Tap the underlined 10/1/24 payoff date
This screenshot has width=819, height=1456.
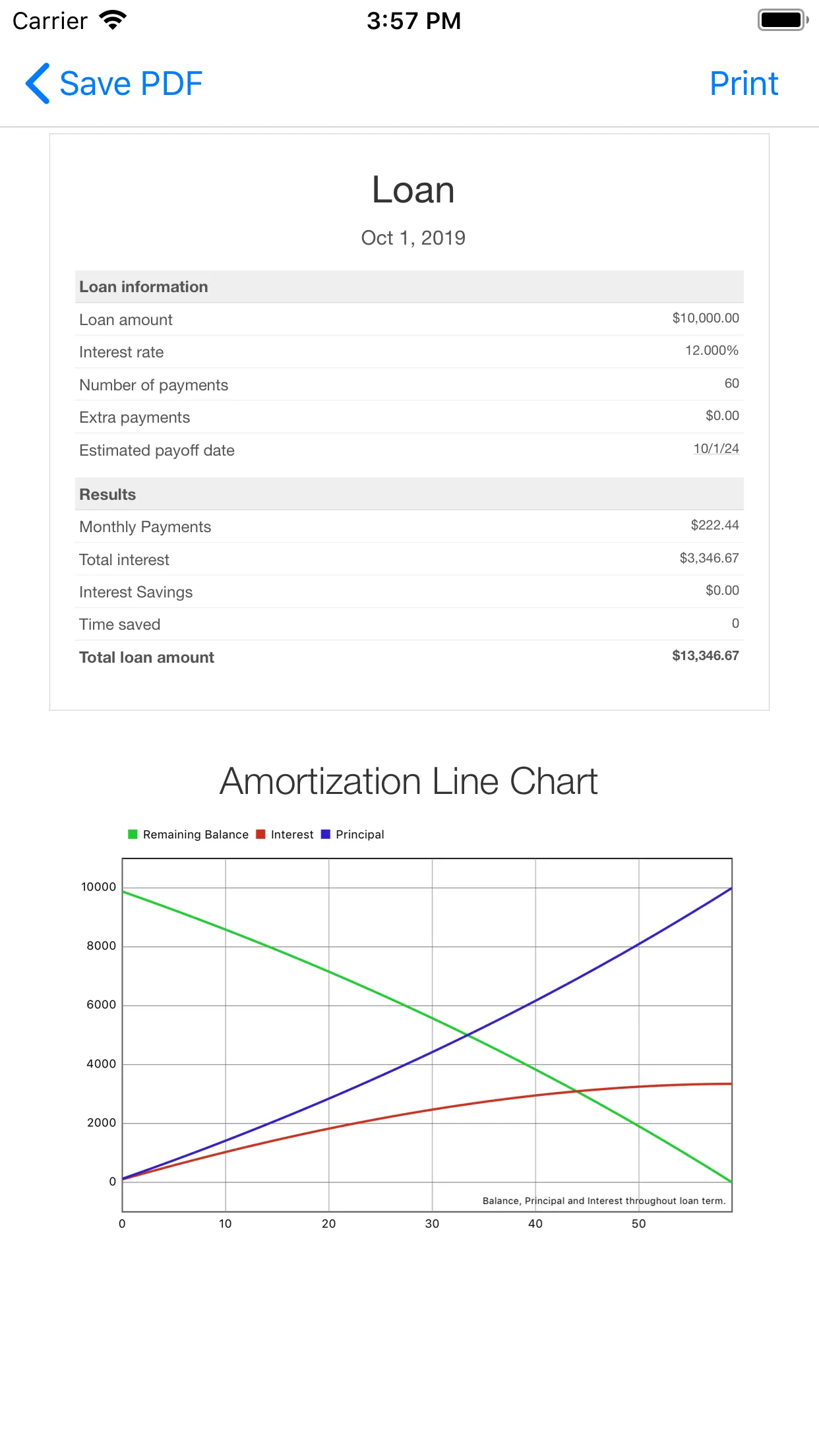tap(715, 449)
